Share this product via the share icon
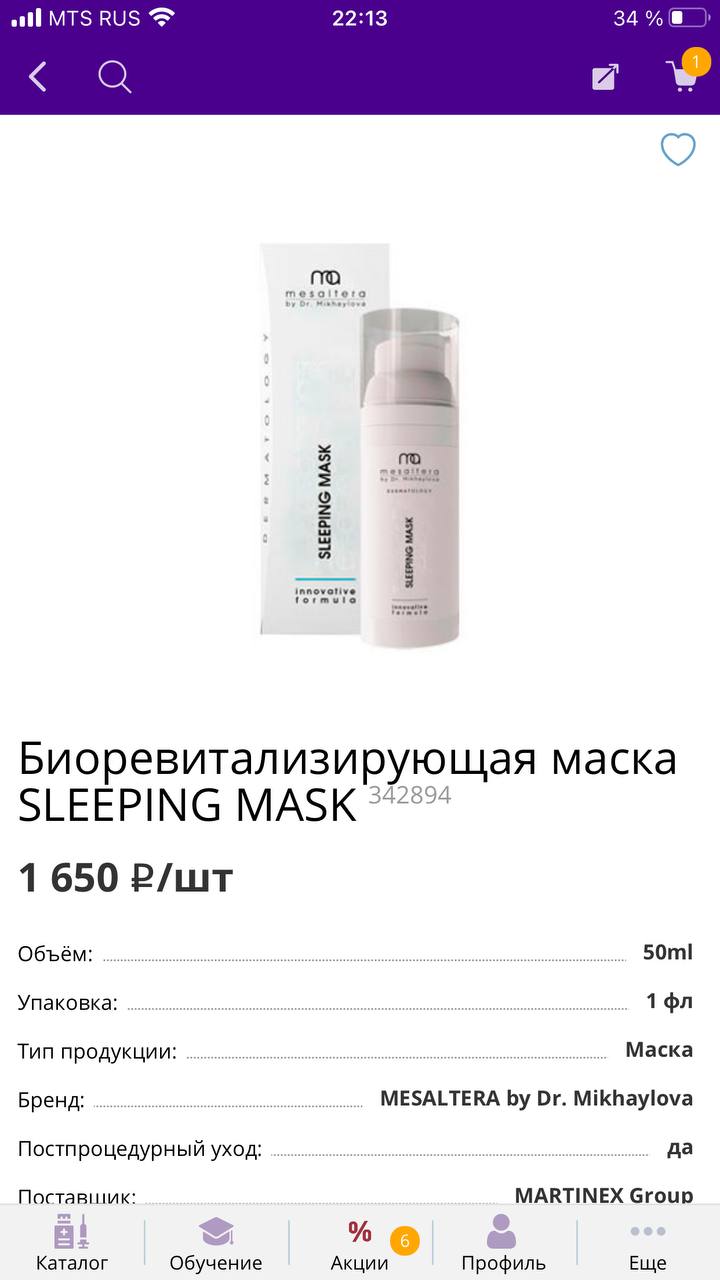The height and width of the screenshot is (1280, 720). click(x=605, y=77)
